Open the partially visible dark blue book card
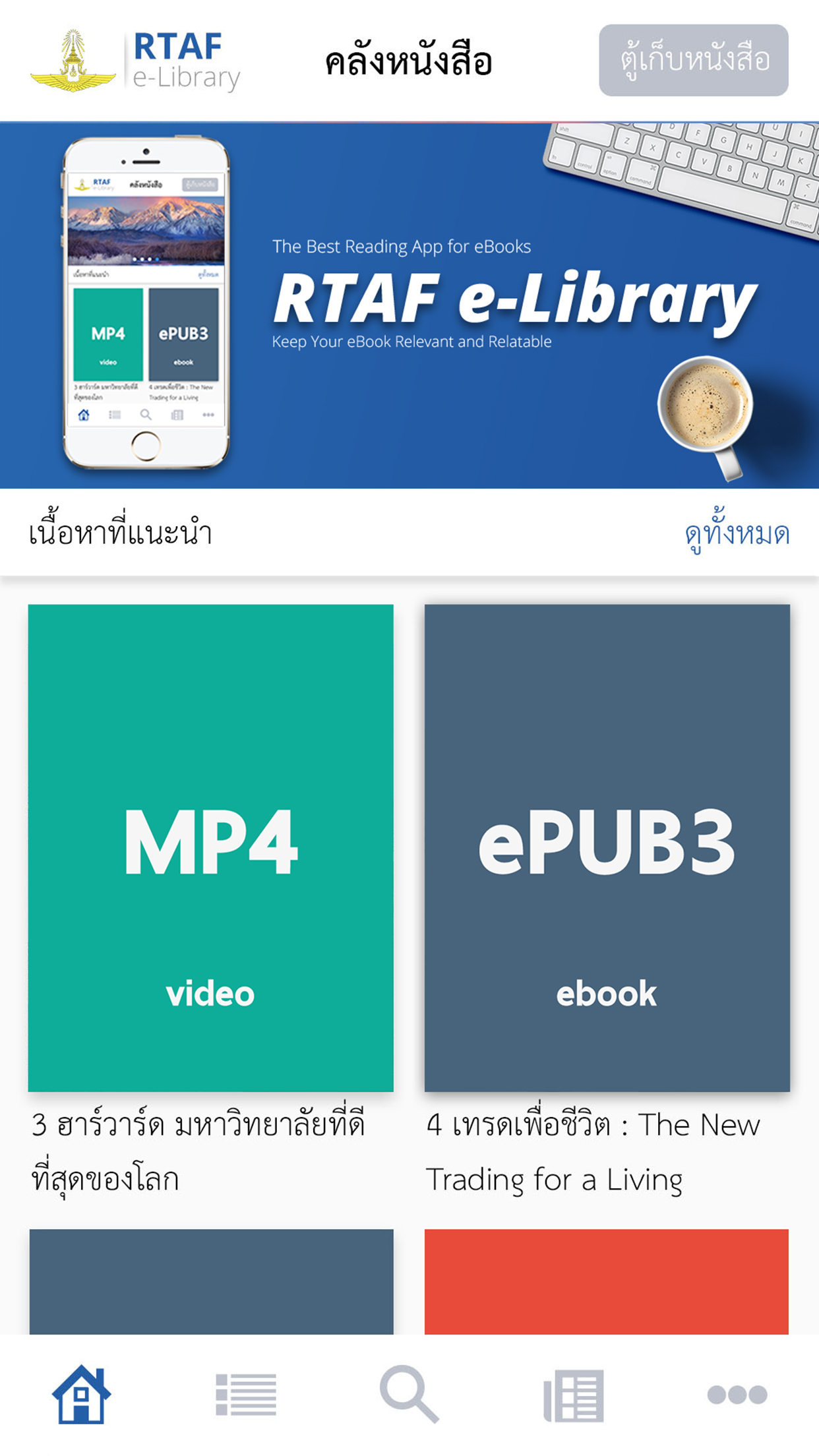819x1456 pixels. click(211, 1281)
